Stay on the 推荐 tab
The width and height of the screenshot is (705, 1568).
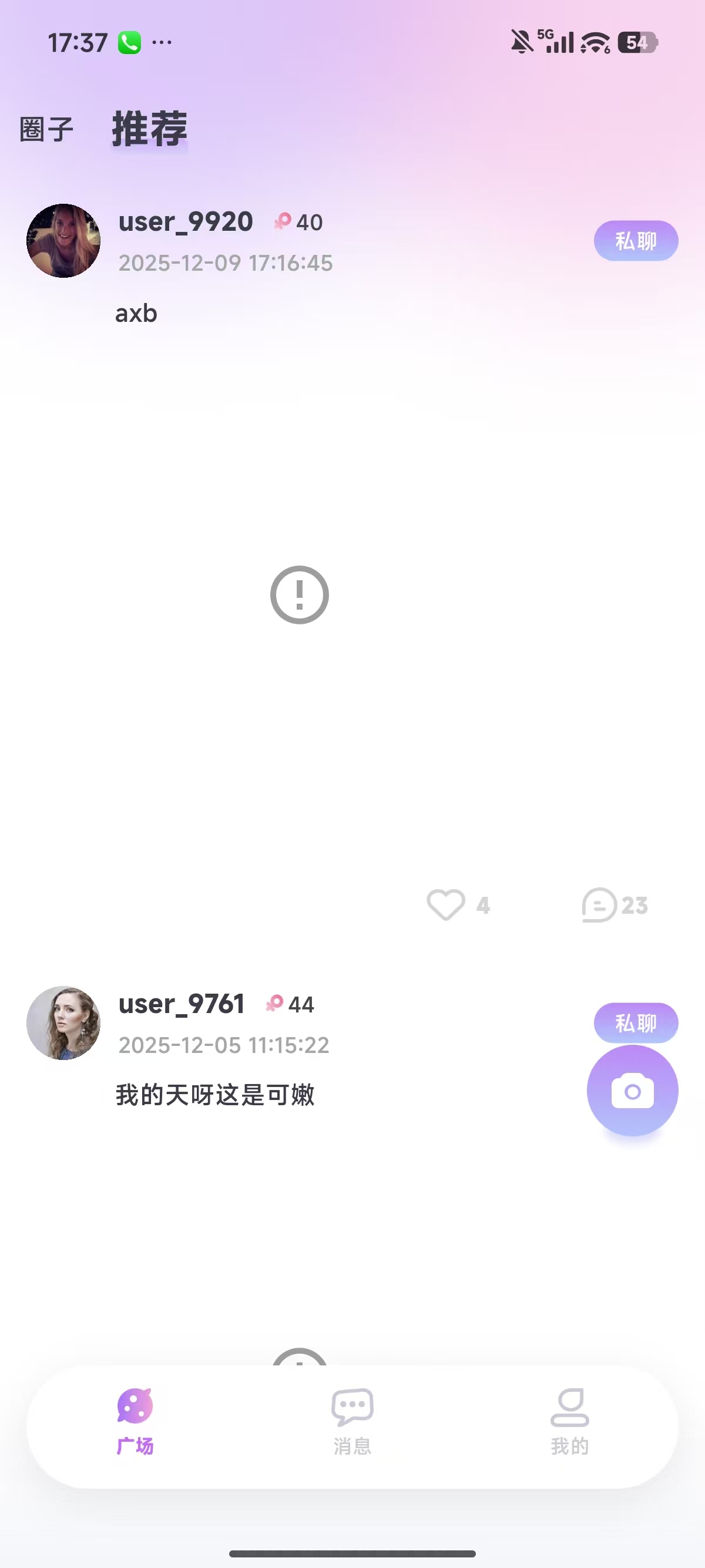click(x=148, y=129)
